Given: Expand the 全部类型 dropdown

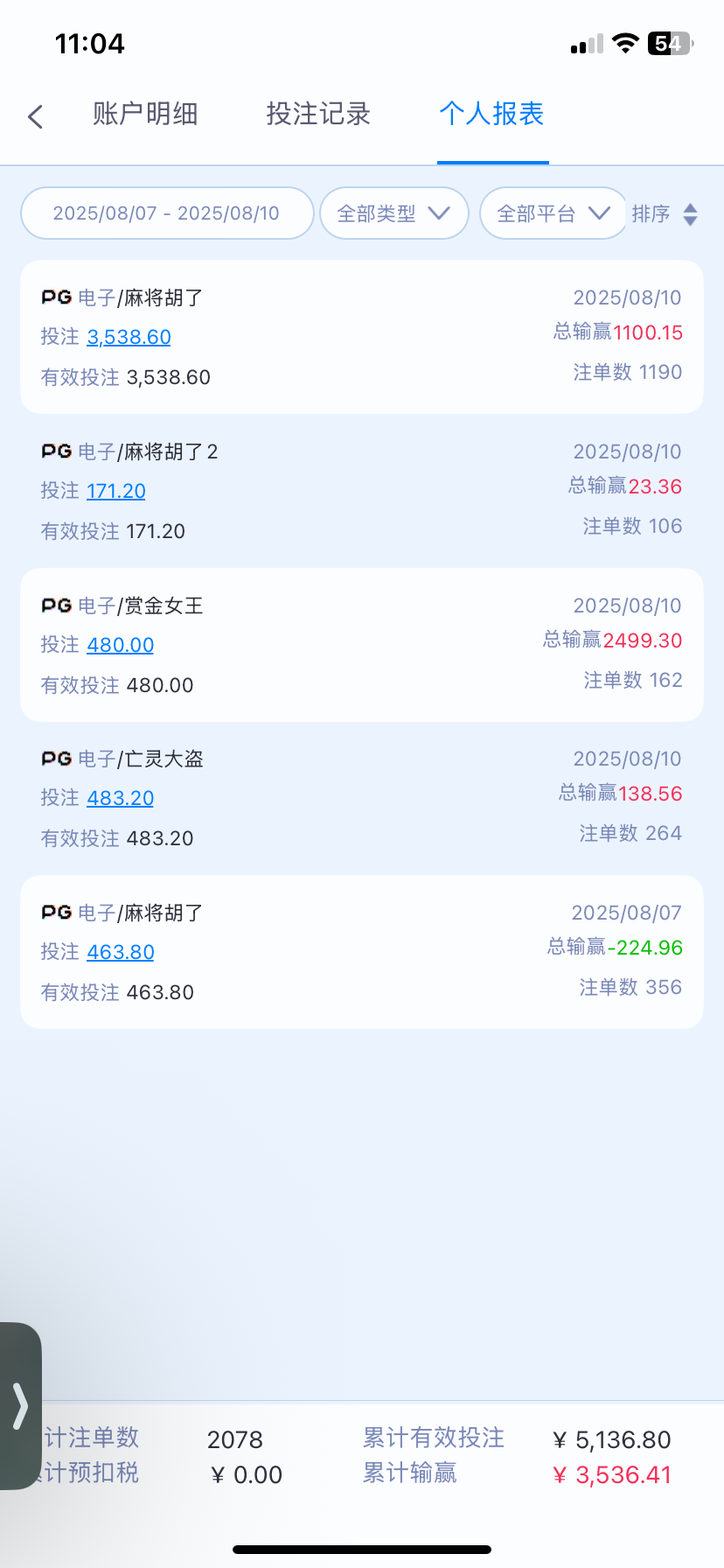Looking at the screenshot, I should [393, 213].
